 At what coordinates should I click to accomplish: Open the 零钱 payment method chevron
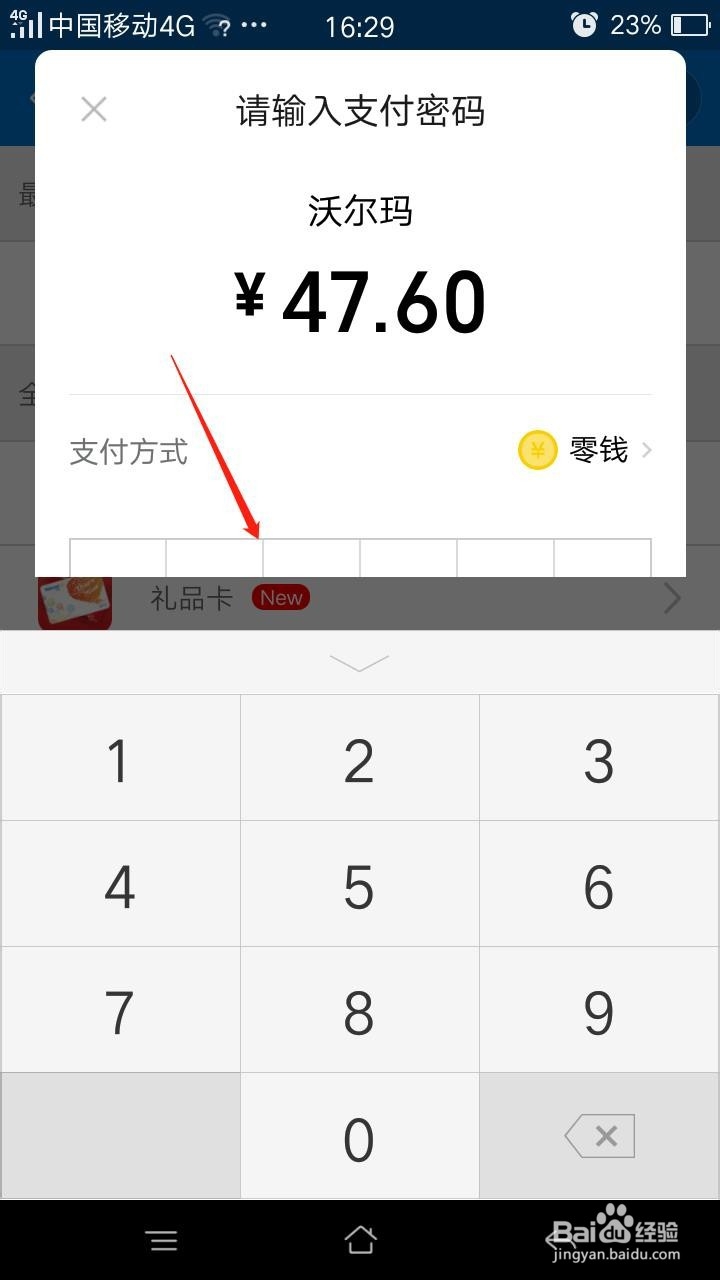point(647,450)
